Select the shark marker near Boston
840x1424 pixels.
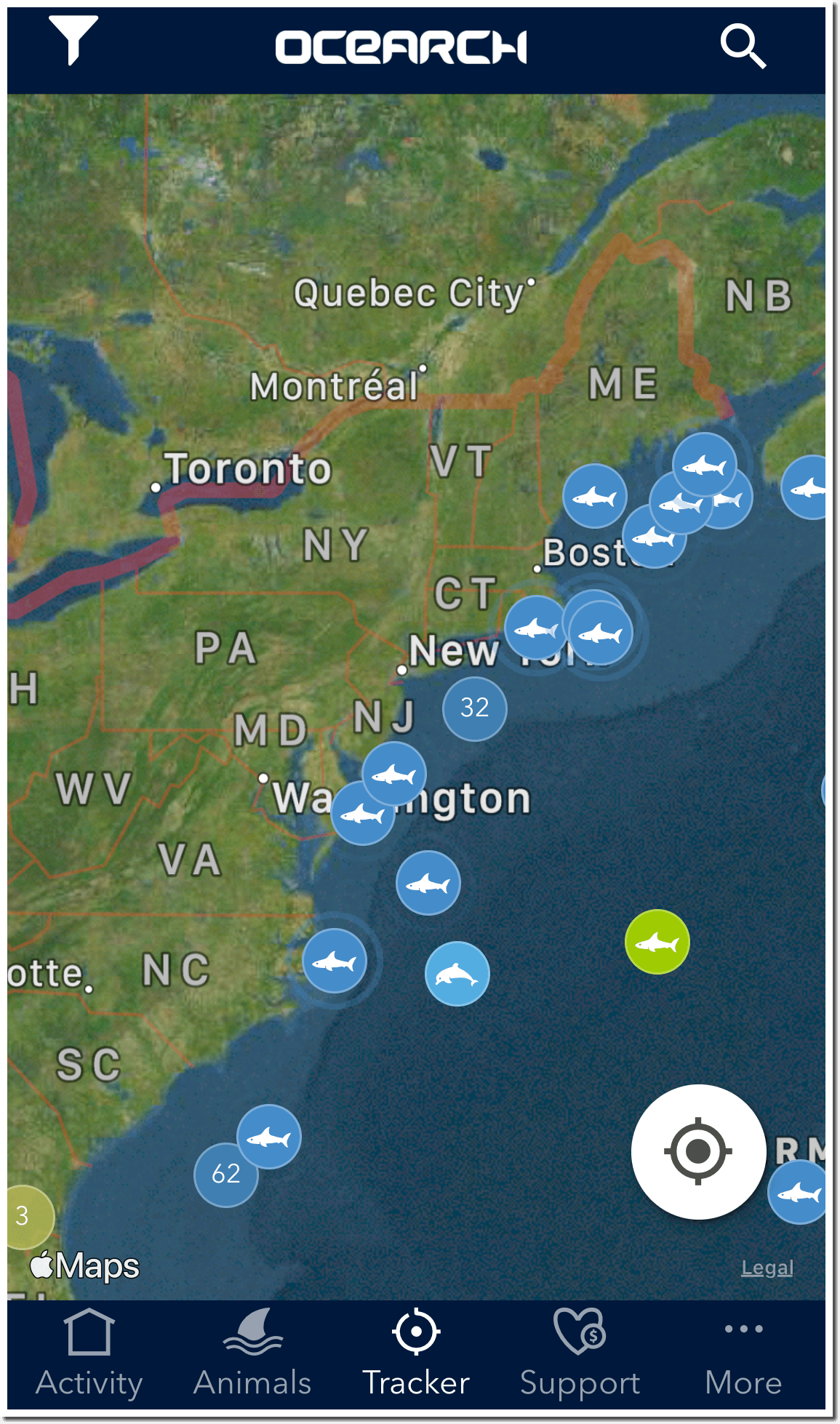[x=595, y=496]
